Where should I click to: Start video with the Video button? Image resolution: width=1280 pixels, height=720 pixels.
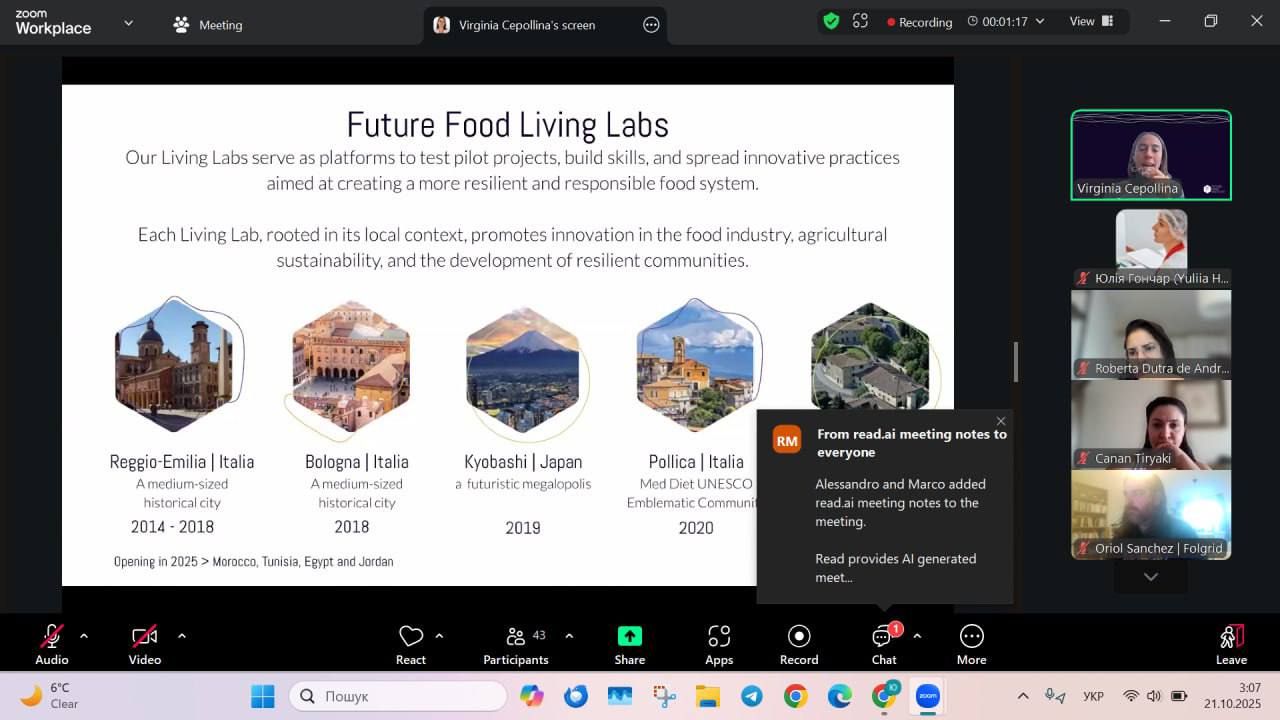144,643
